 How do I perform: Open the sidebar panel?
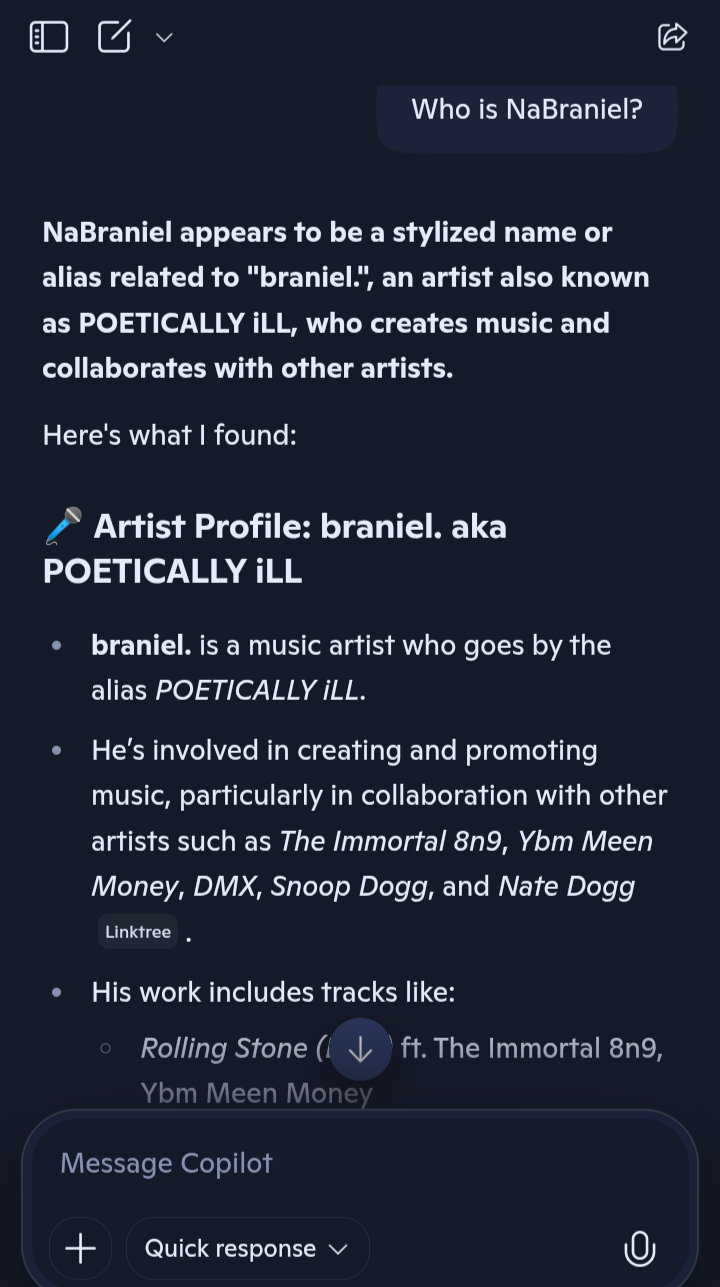(x=49, y=37)
